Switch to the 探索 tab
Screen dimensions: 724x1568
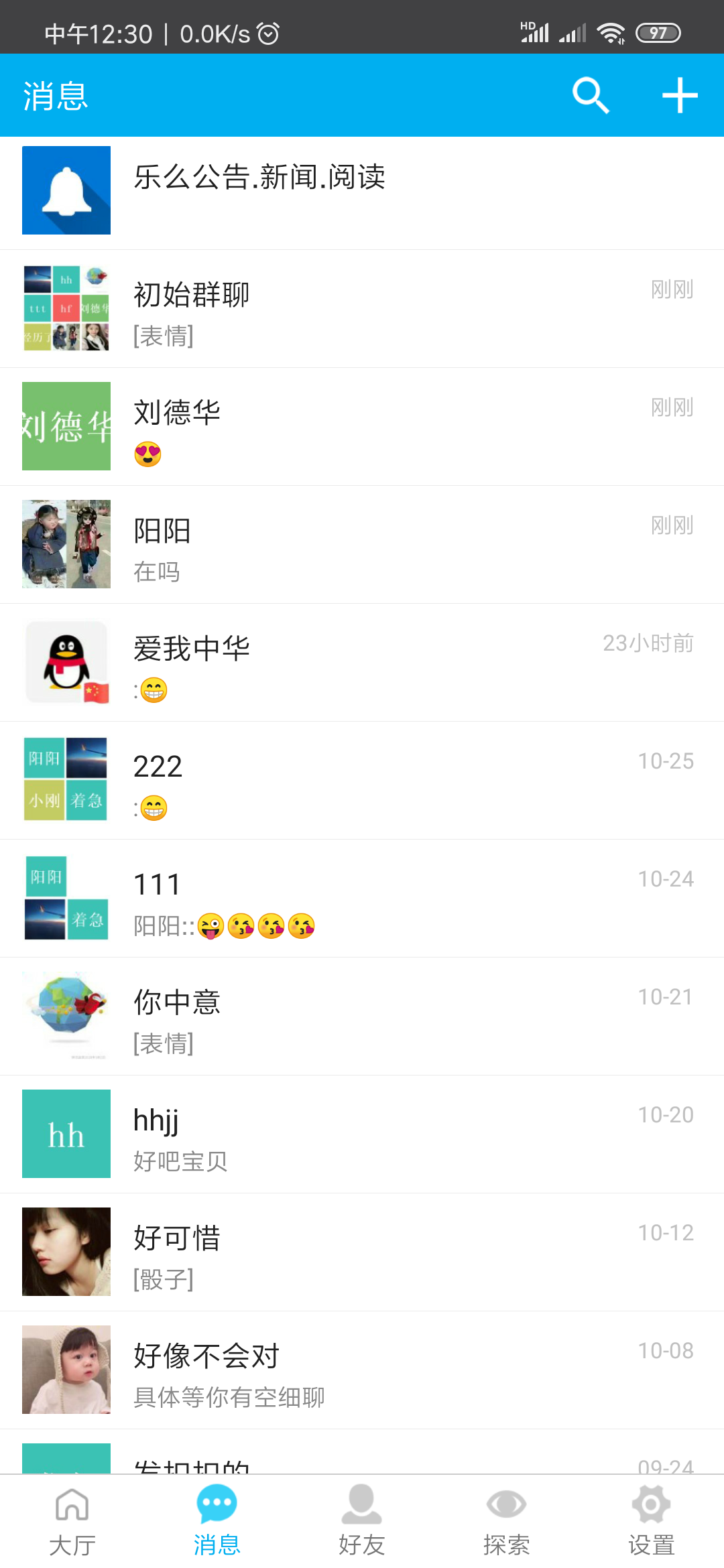pos(507,1521)
